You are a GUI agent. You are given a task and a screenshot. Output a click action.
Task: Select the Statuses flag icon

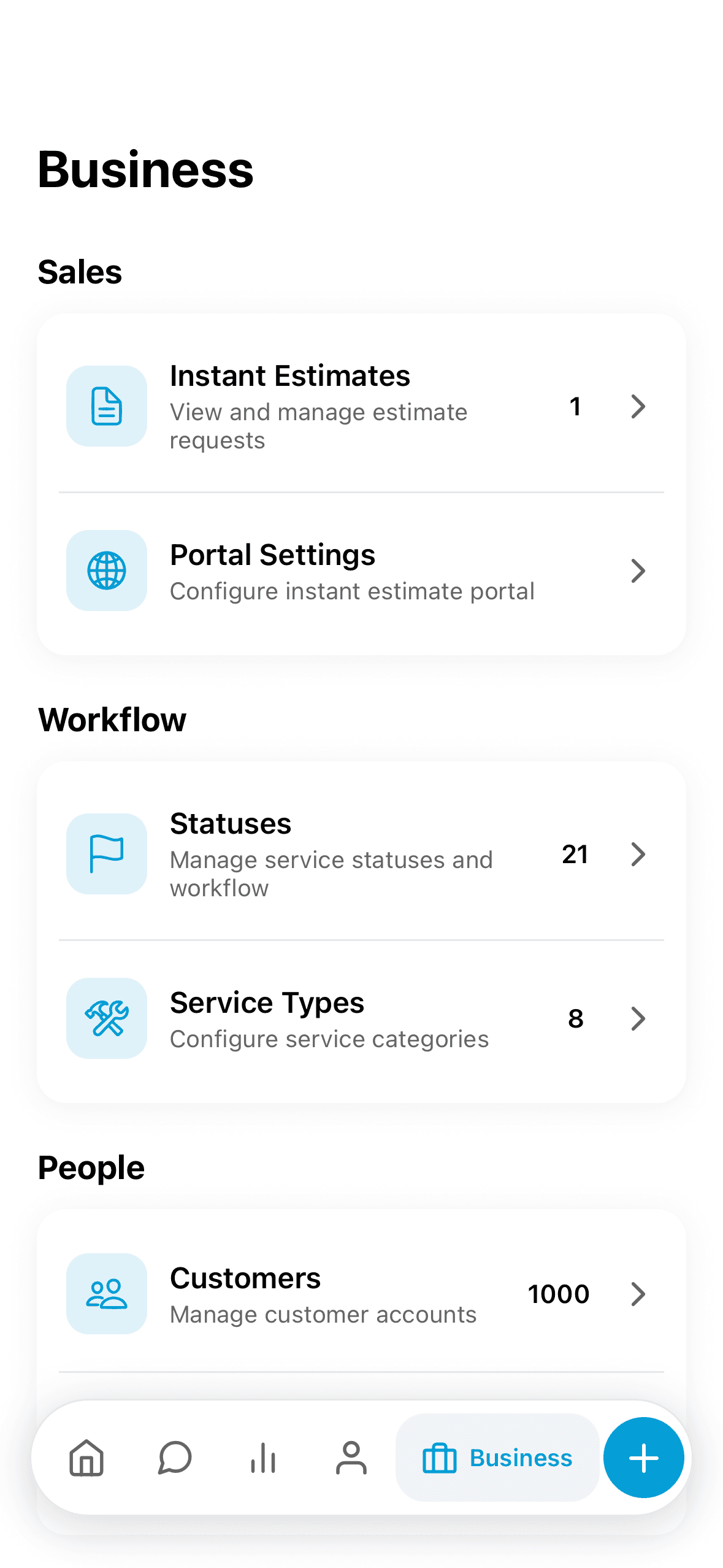pyautogui.click(x=106, y=855)
